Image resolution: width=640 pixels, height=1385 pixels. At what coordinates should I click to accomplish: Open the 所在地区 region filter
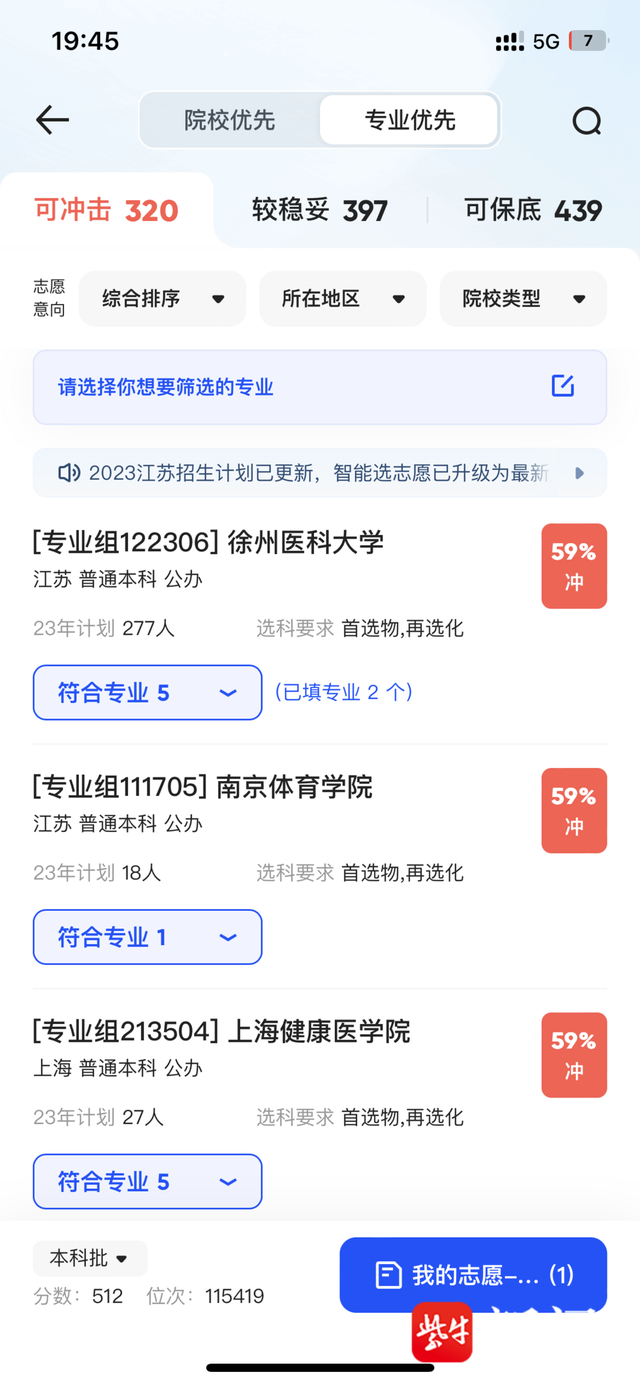point(342,299)
